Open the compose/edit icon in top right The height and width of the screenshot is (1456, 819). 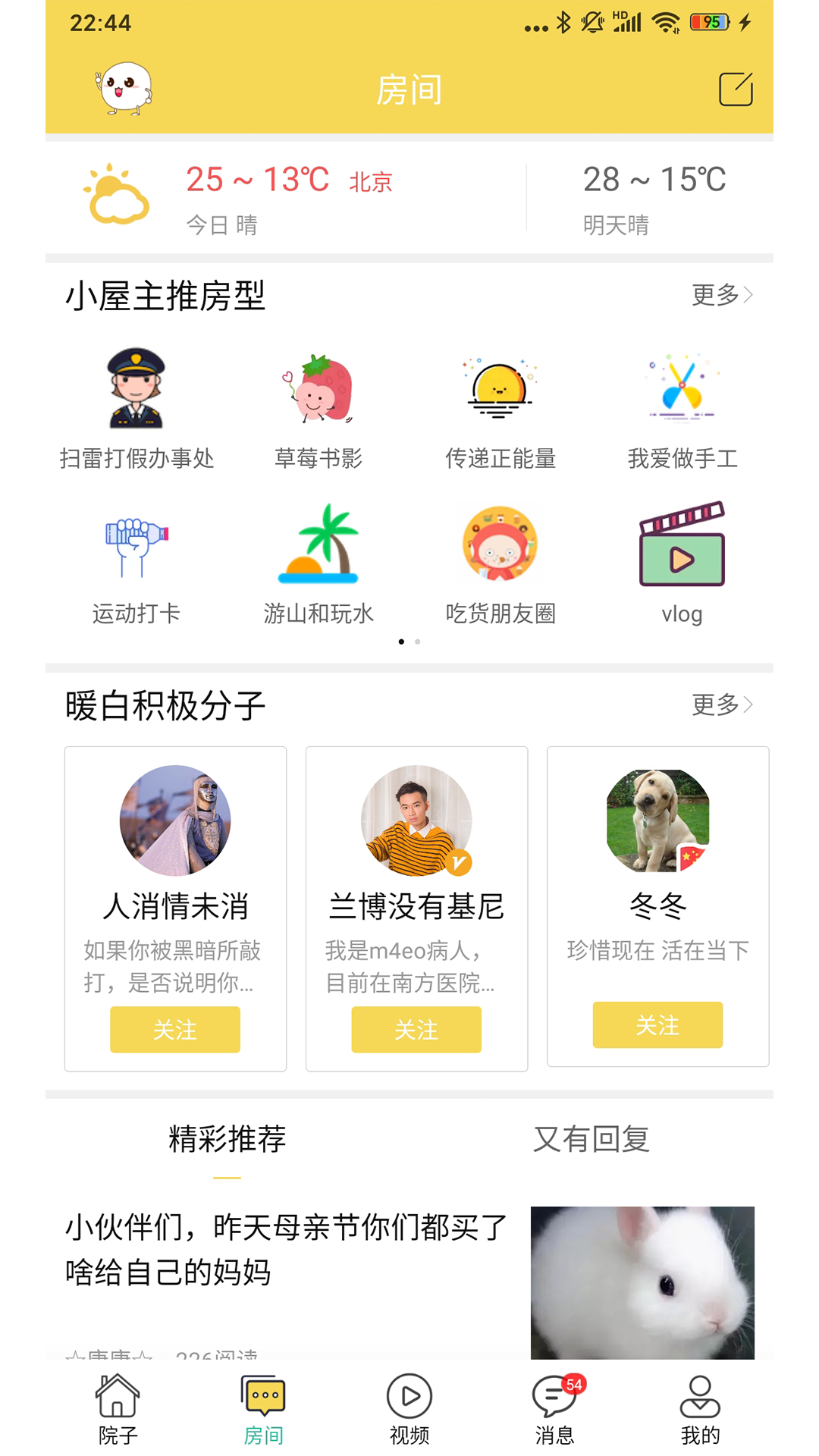[735, 87]
